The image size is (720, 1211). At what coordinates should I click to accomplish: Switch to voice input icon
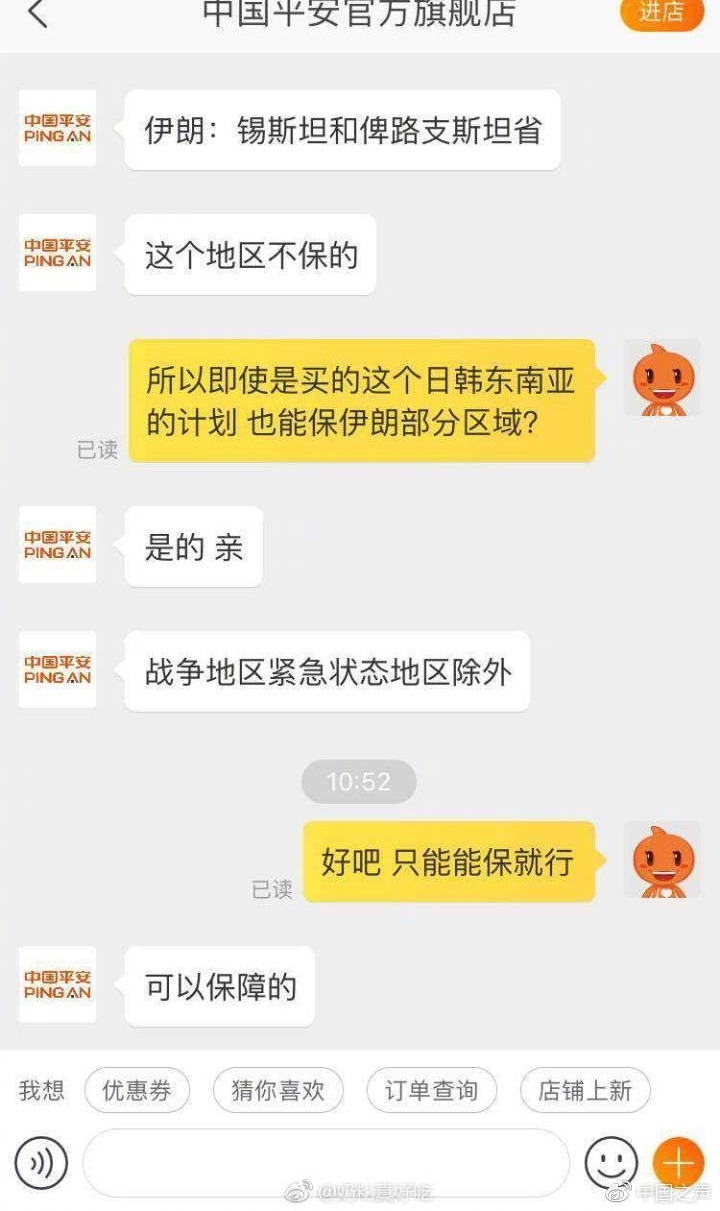pyautogui.click(x=41, y=1163)
